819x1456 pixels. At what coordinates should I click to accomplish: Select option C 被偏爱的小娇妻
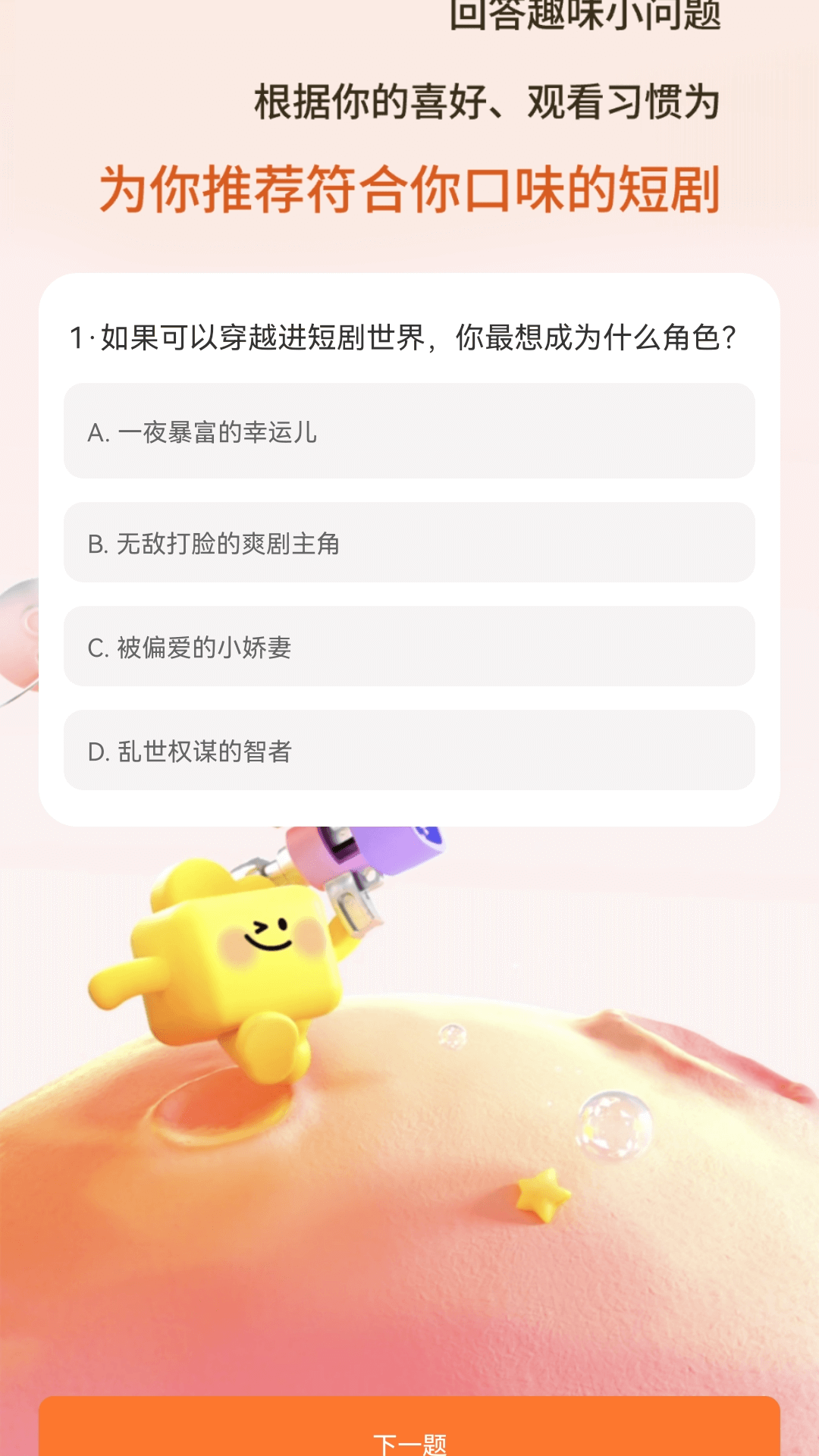pos(409,645)
